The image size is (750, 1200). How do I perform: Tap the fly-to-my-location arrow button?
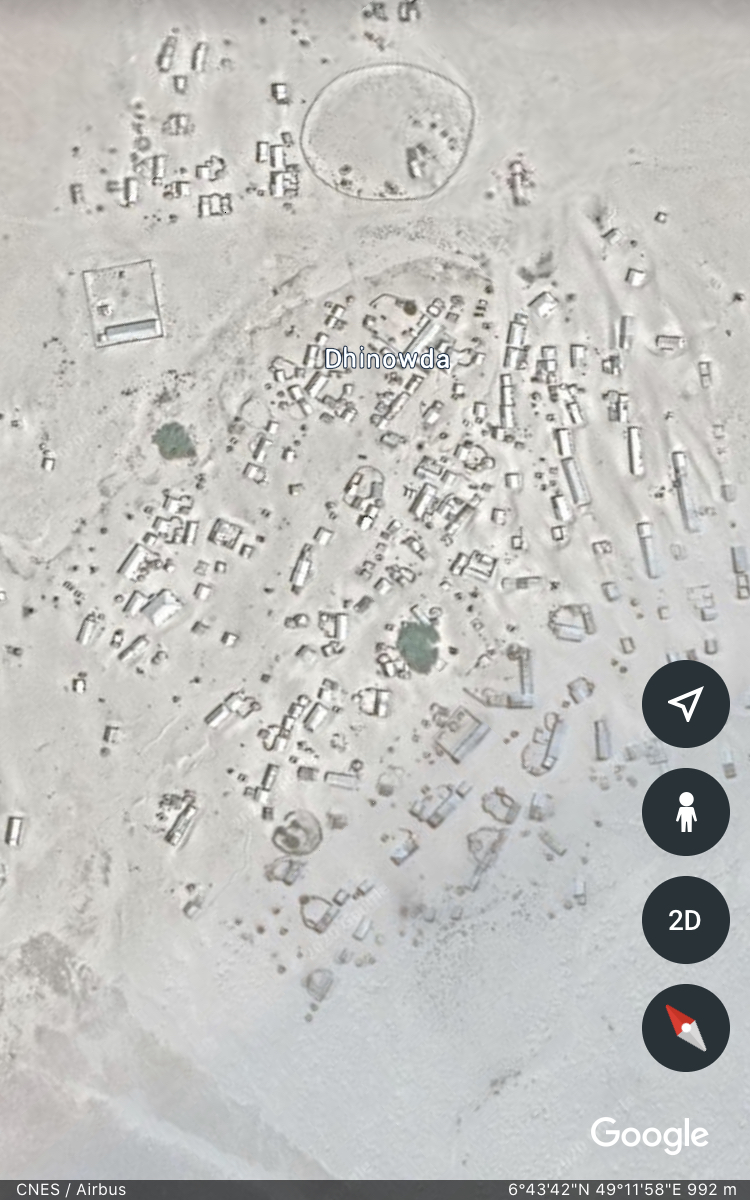coord(685,704)
